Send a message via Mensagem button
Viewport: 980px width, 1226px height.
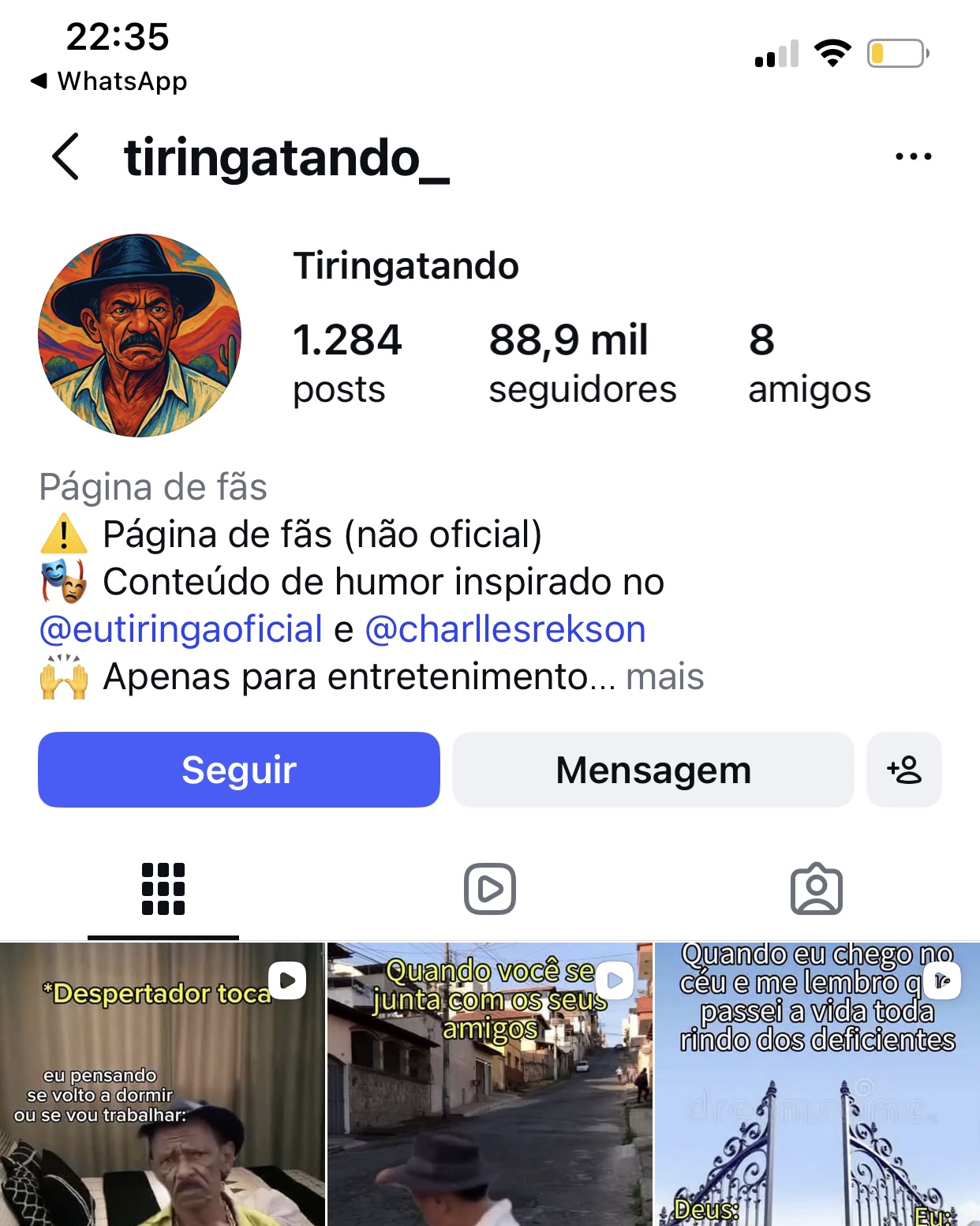click(653, 770)
